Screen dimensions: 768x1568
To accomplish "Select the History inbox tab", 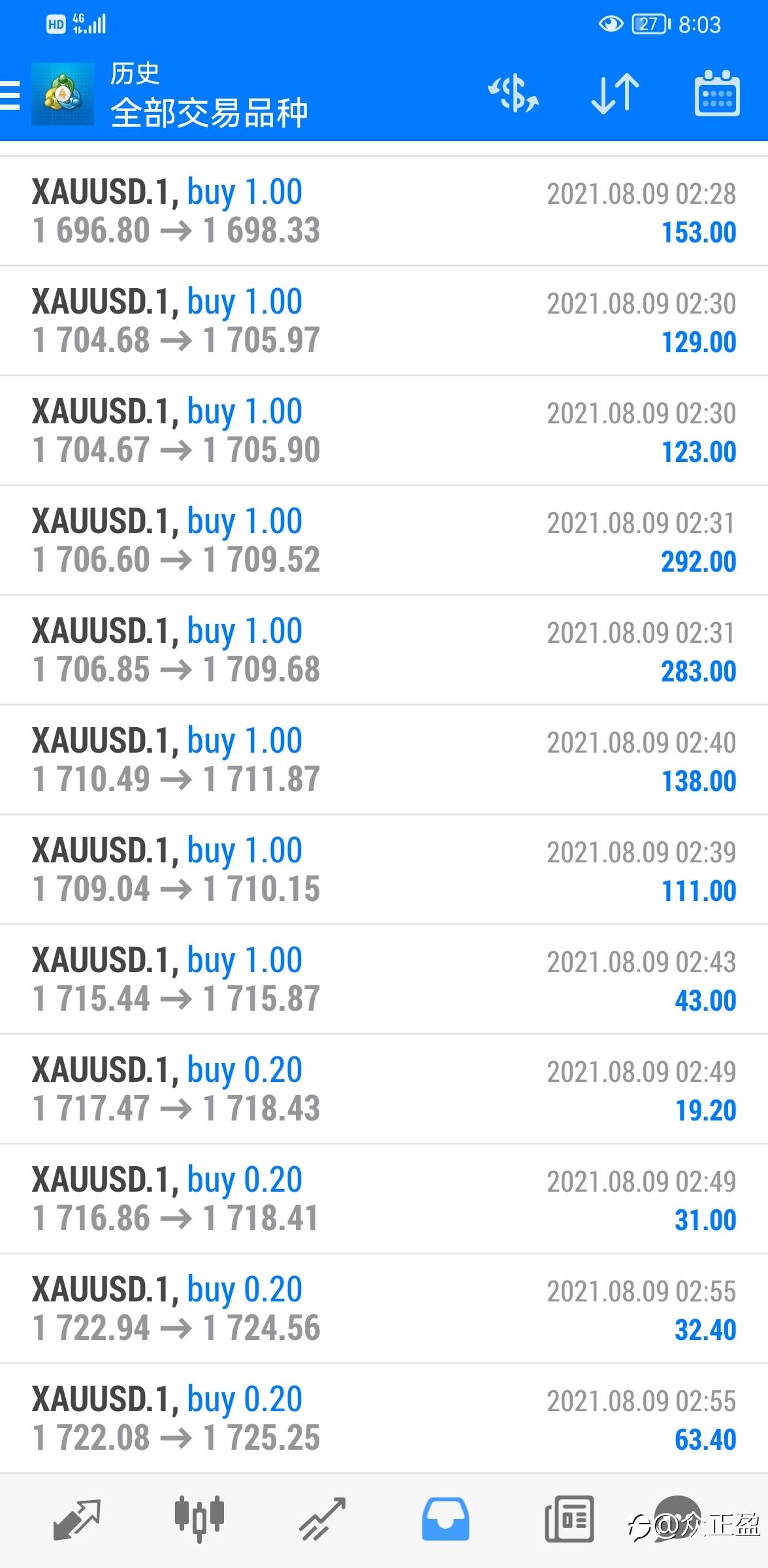I will pyautogui.click(x=445, y=1519).
